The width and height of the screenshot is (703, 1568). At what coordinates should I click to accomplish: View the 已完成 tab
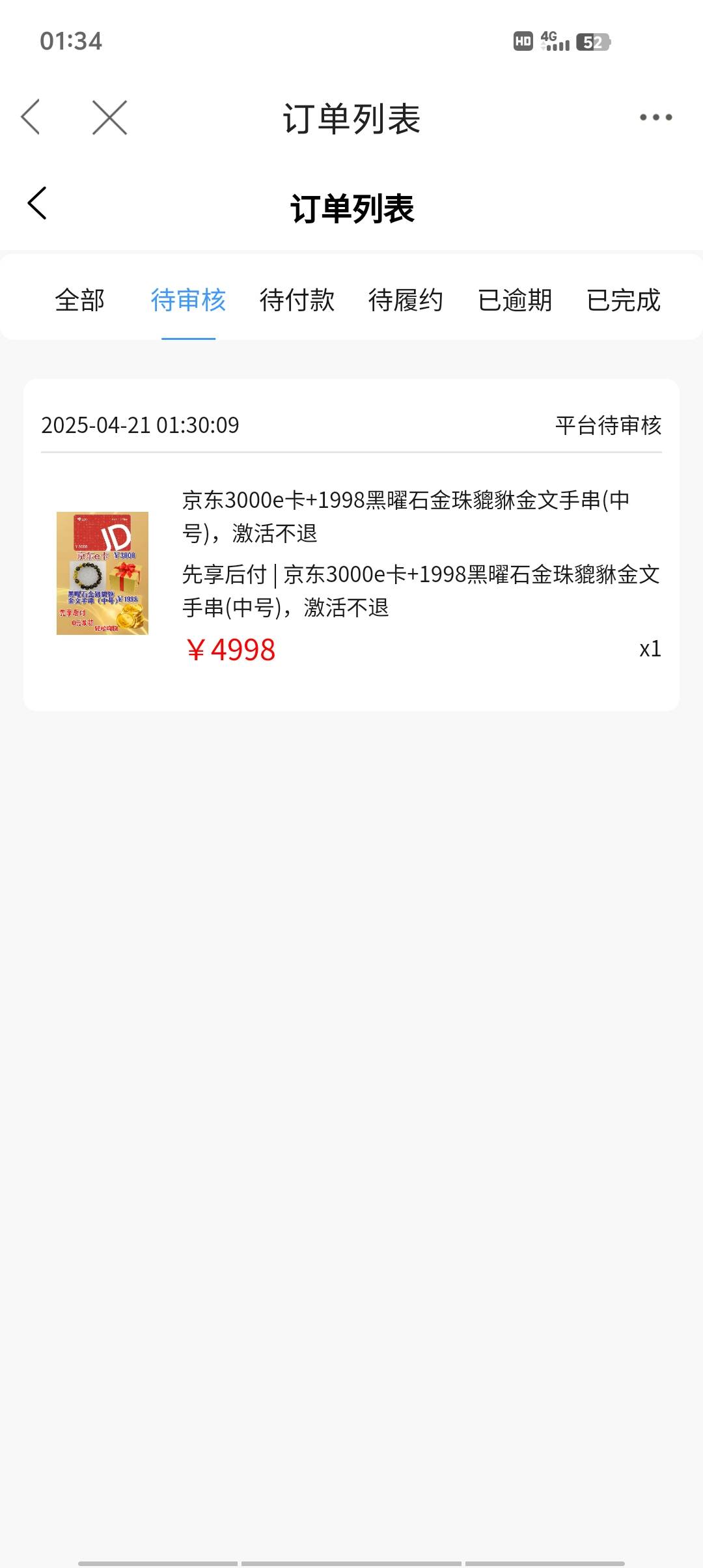(624, 300)
